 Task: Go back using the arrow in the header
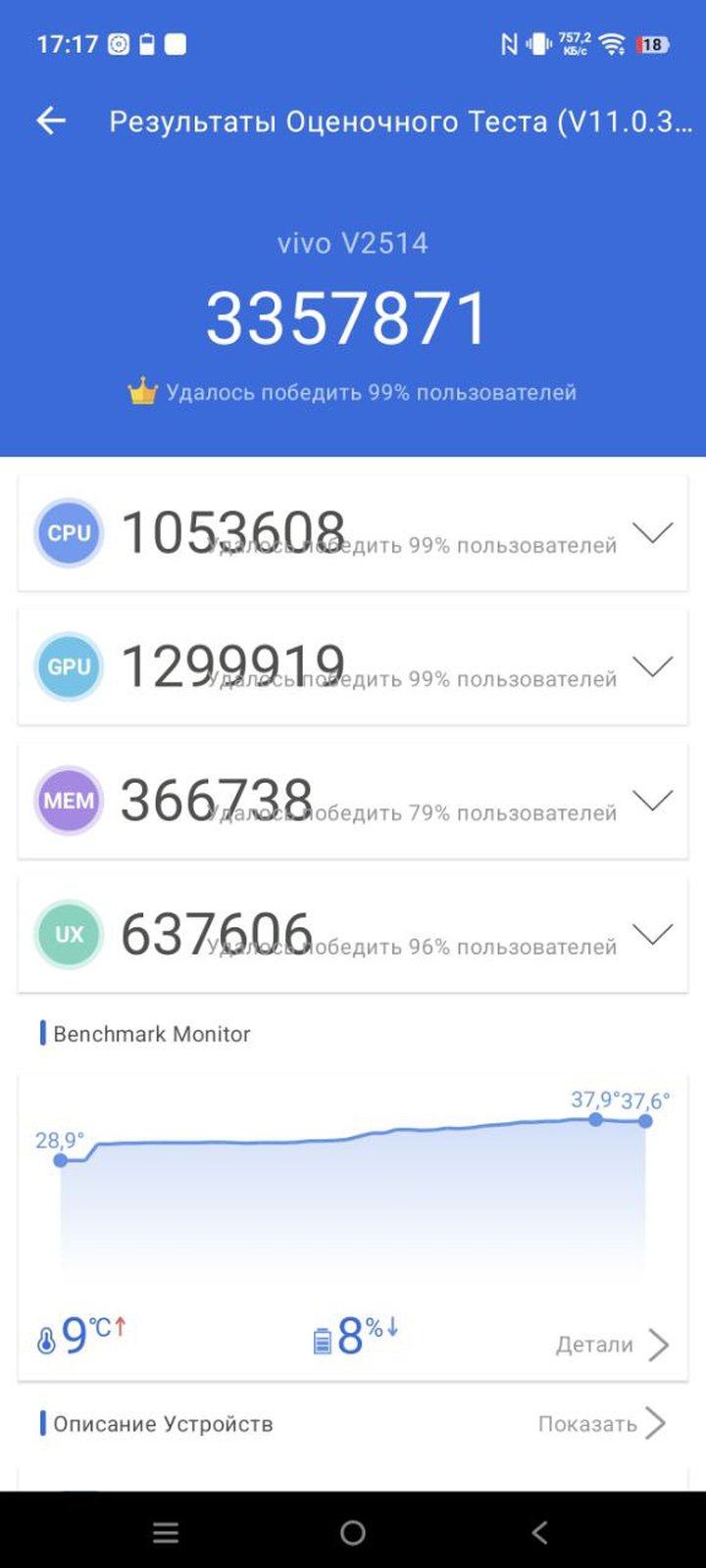coord(51,122)
